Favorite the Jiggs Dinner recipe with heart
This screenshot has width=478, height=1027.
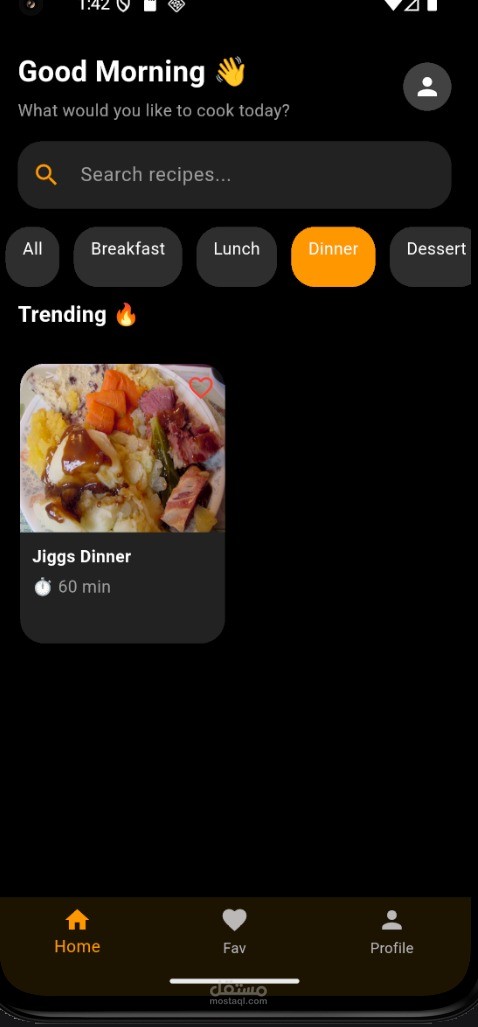pyautogui.click(x=201, y=388)
